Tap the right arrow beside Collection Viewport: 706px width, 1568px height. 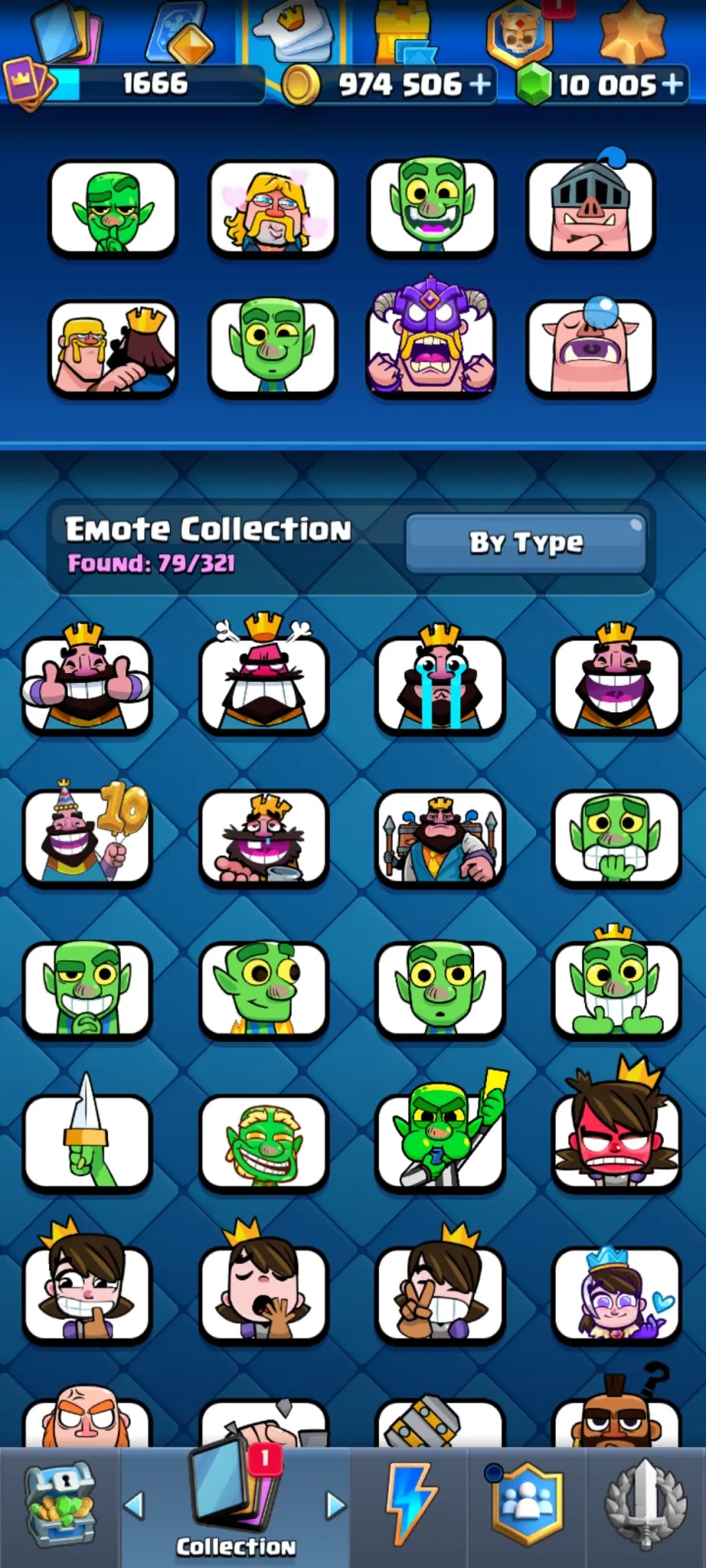click(335, 1505)
